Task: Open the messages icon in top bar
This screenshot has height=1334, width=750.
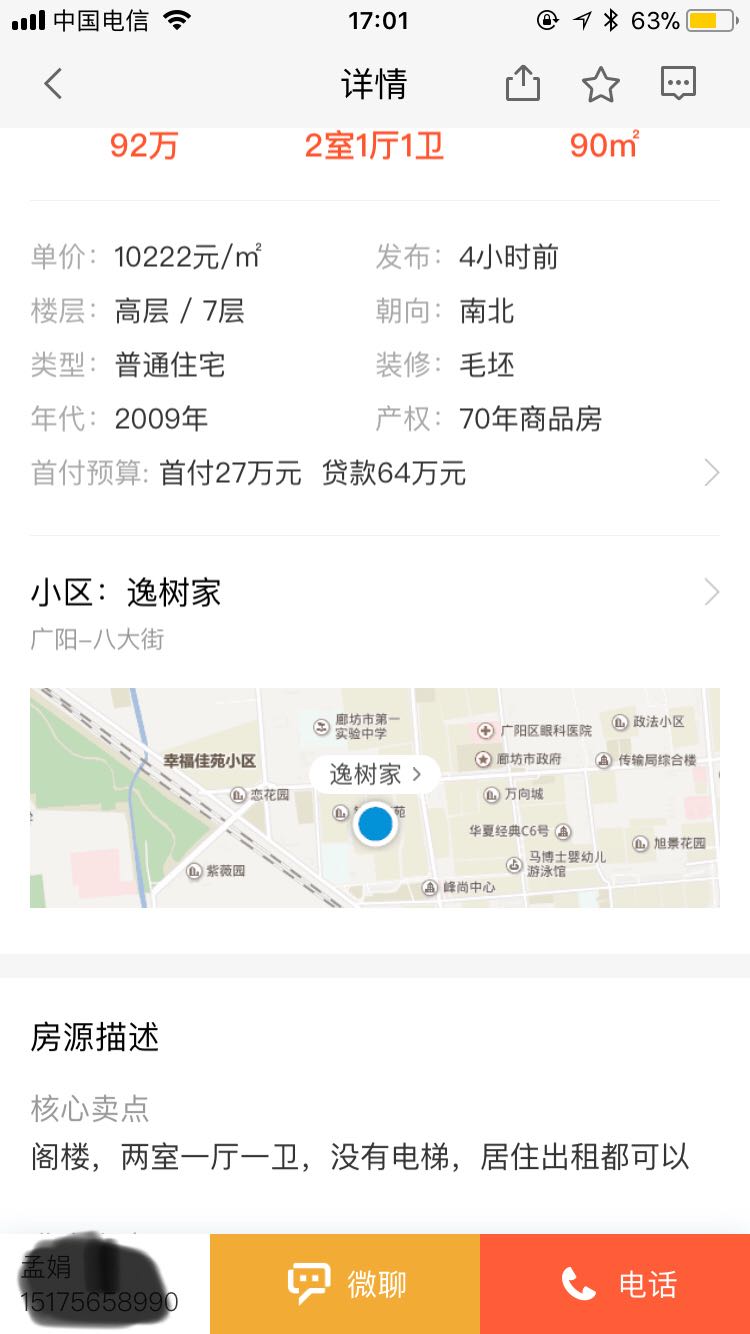Action: click(678, 84)
